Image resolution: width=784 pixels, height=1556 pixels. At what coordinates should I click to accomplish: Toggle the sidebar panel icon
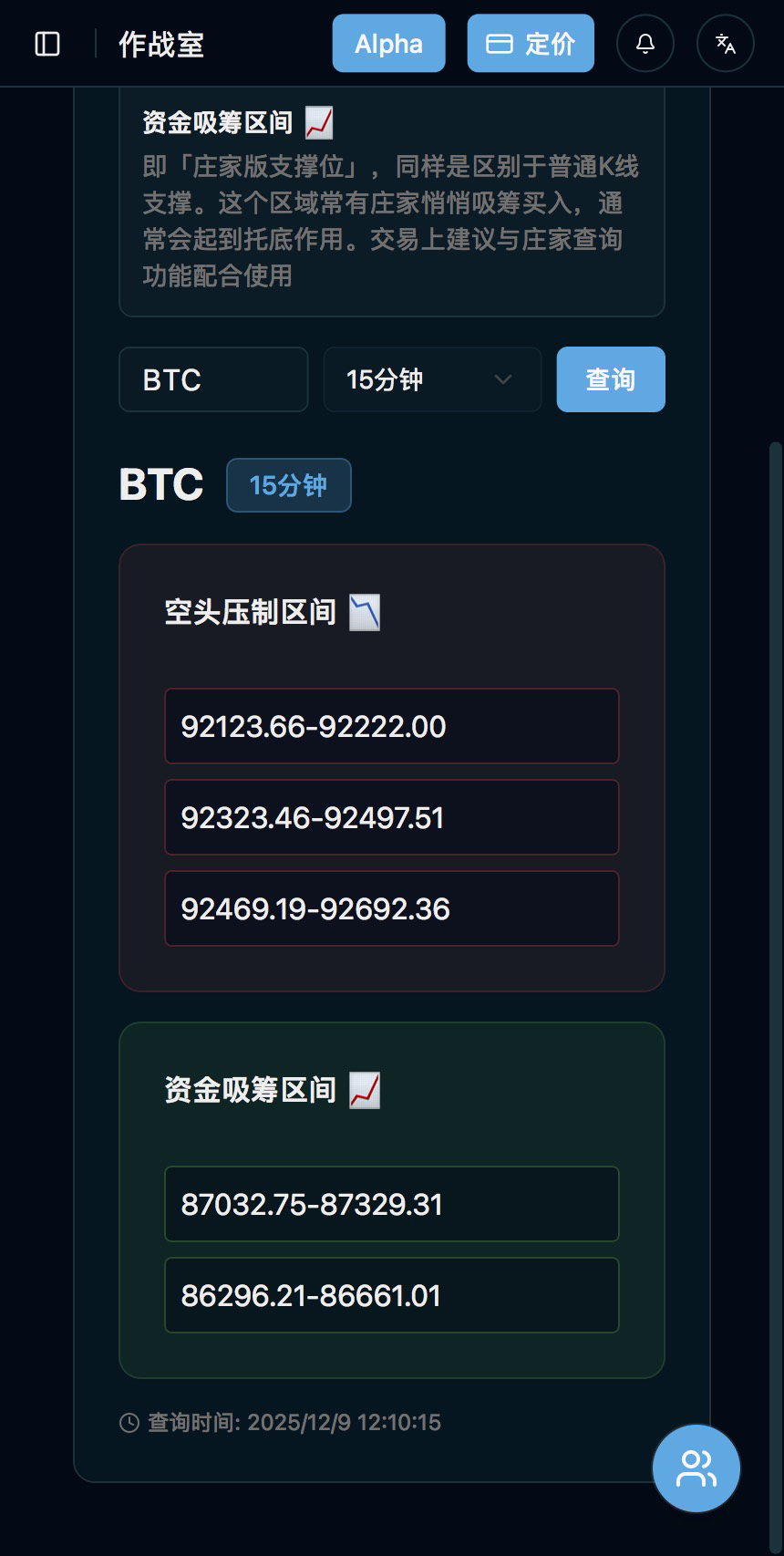tap(47, 44)
